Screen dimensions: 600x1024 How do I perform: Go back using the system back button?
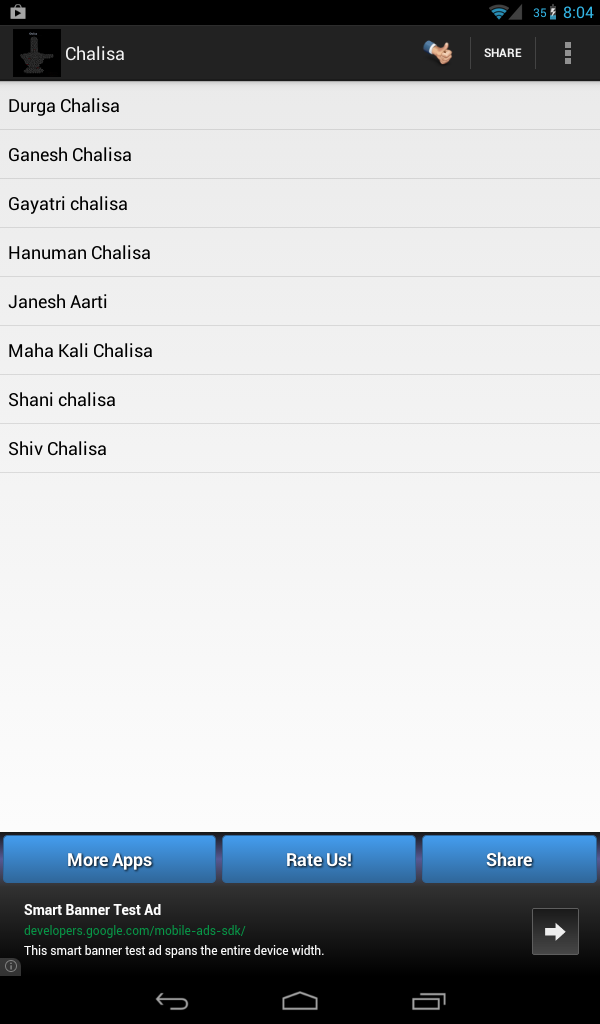(x=172, y=1000)
